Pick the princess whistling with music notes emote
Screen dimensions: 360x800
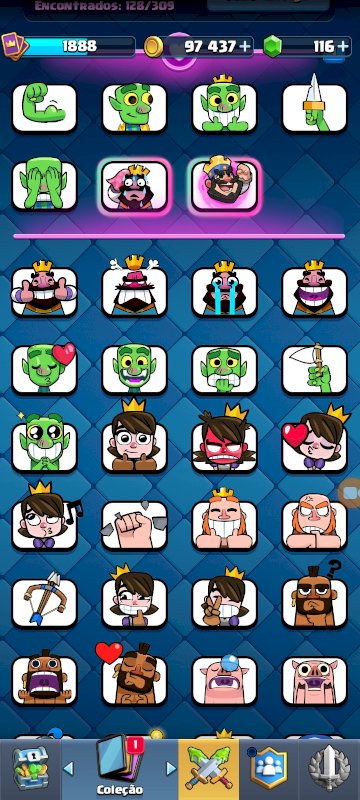coord(44,525)
